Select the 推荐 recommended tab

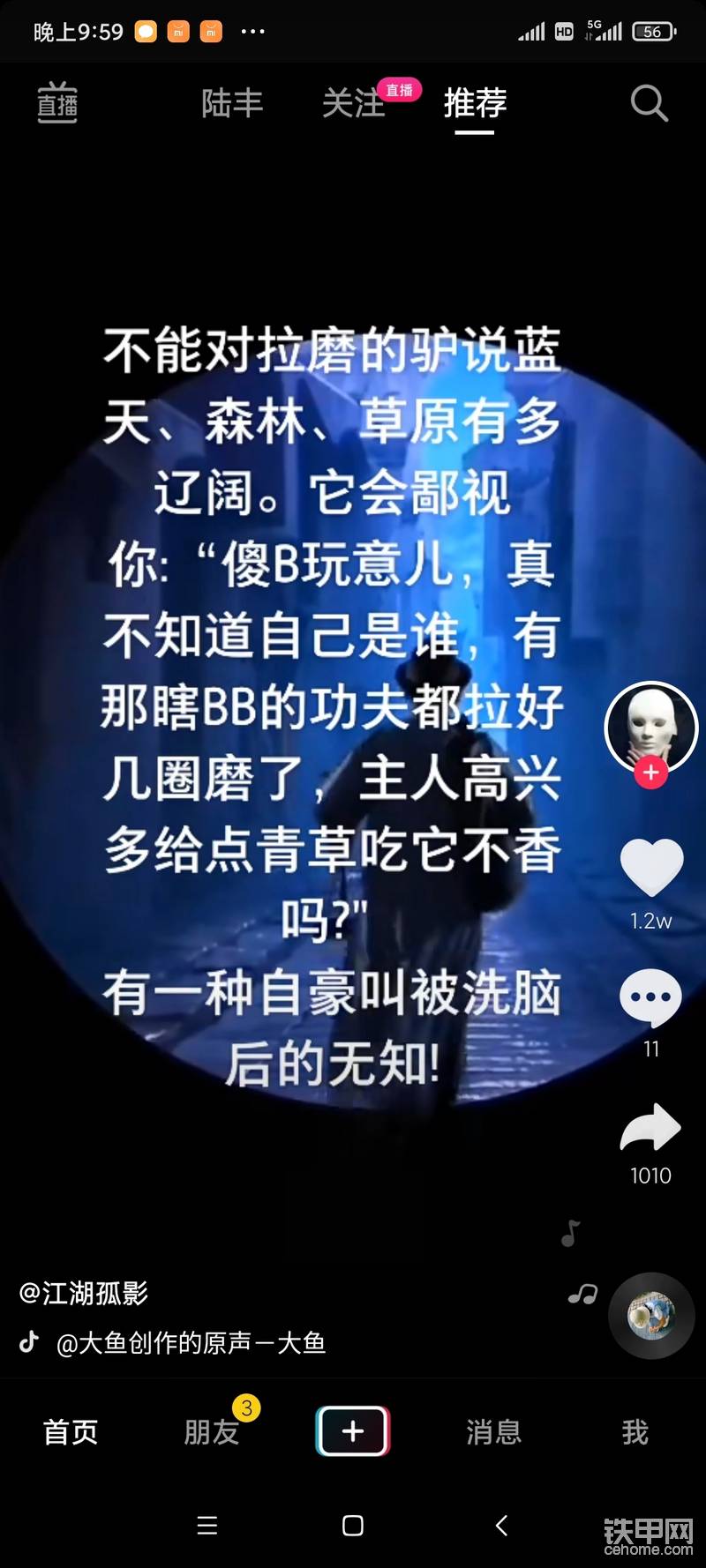475,103
